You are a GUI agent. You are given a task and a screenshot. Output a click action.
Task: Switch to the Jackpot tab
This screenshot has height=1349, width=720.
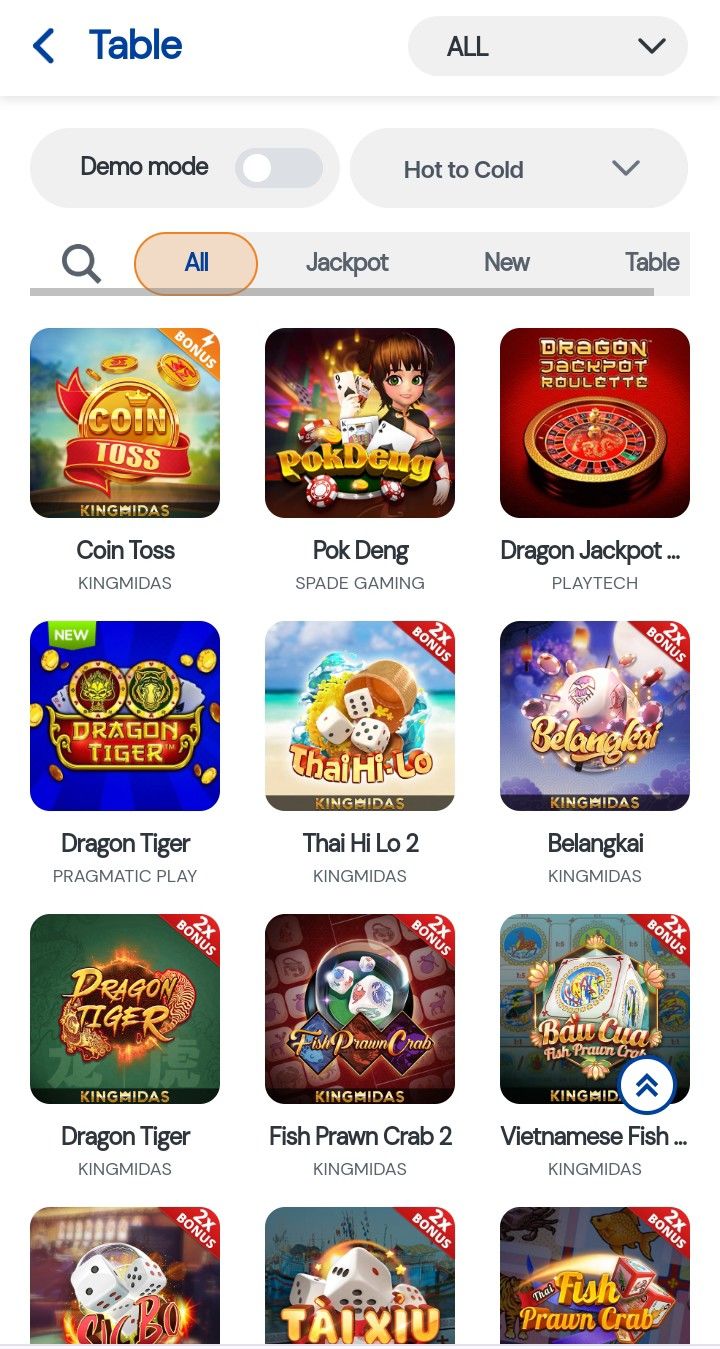[x=347, y=263]
